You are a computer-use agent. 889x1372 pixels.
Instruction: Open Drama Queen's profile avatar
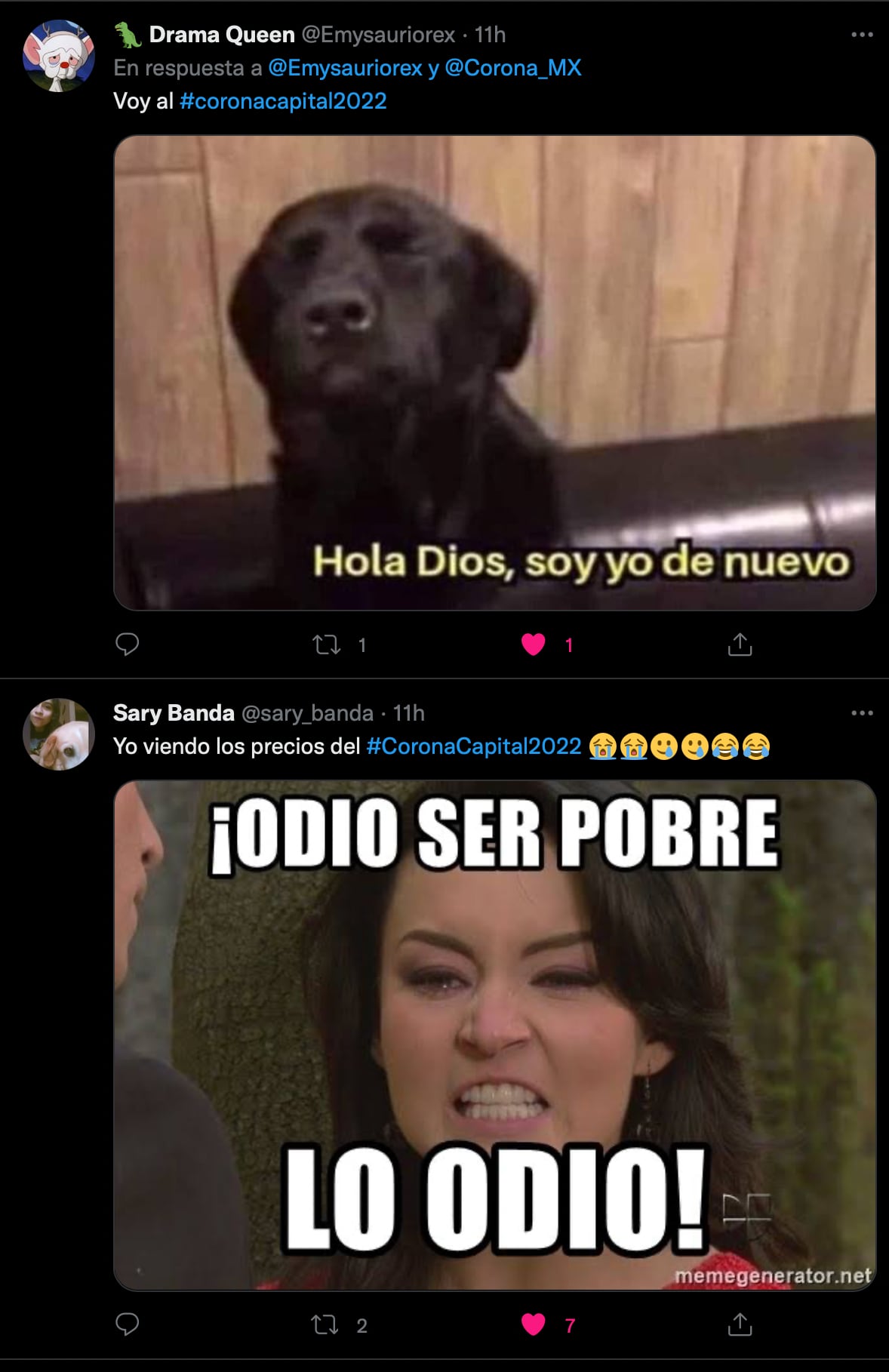point(58,56)
